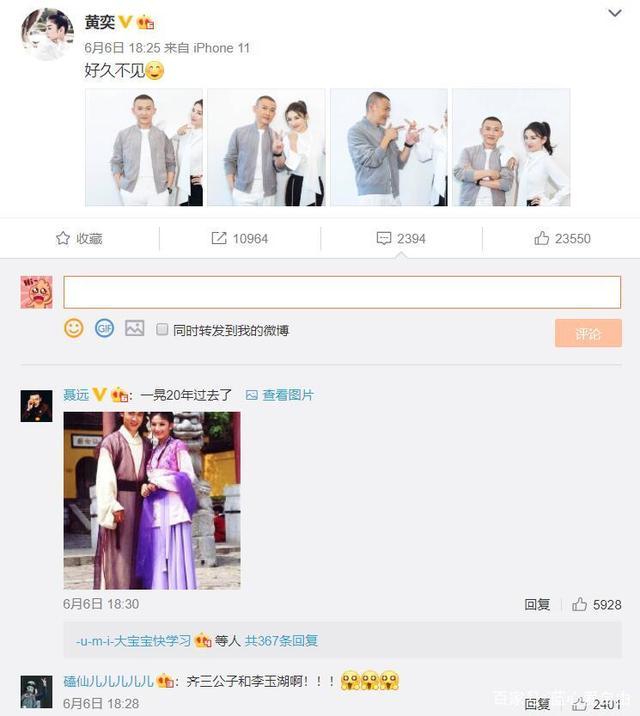Check 同时转发到我的微博 checkbox

pyautogui.click(x=162, y=329)
